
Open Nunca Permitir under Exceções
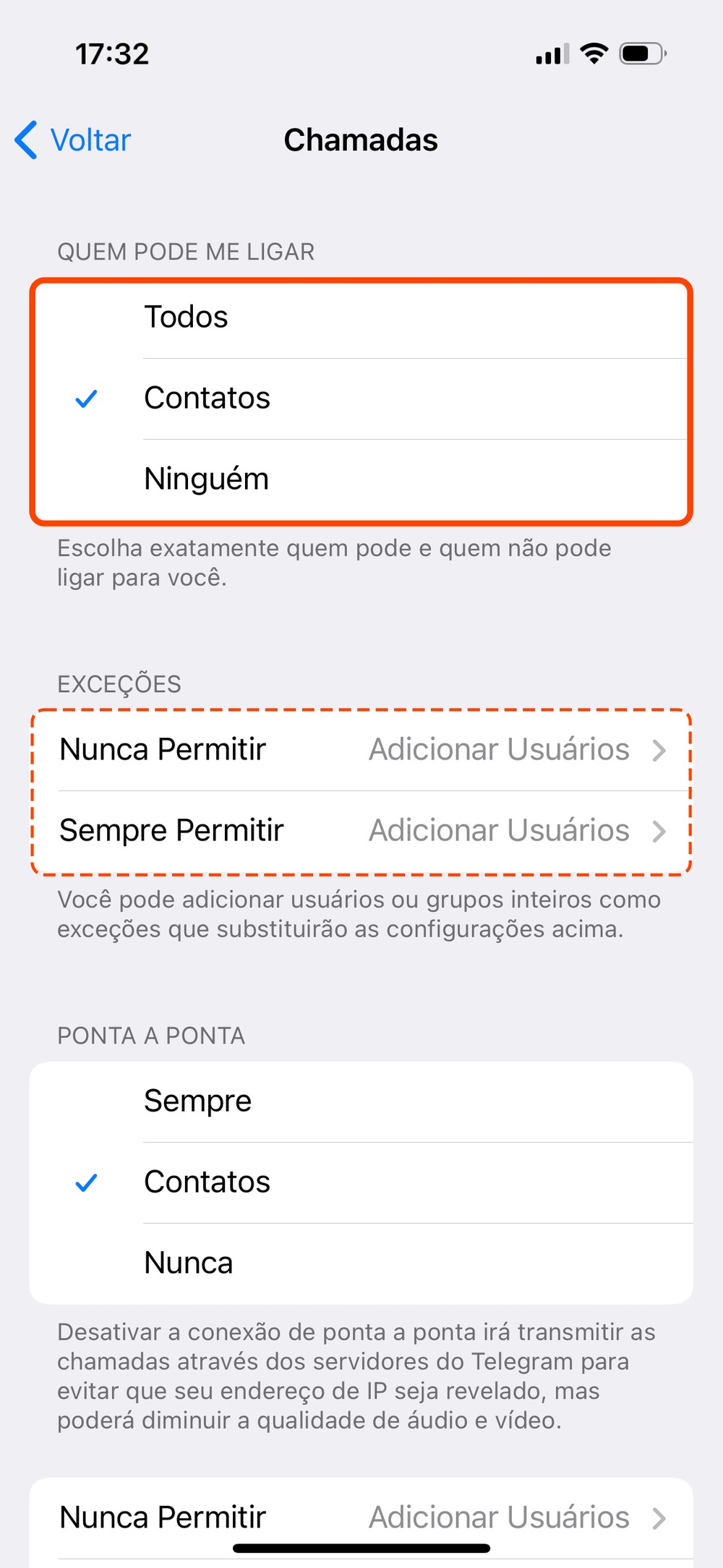pyautogui.click(x=361, y=750)
